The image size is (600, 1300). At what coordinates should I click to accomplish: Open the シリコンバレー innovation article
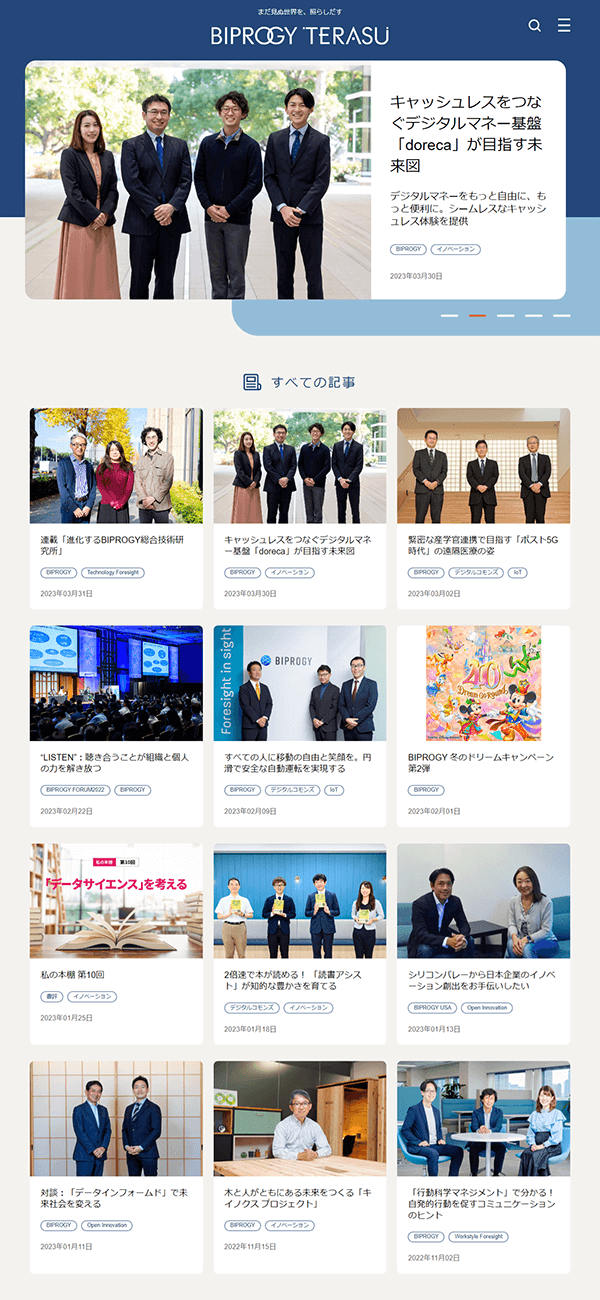(x=482, y=980)
